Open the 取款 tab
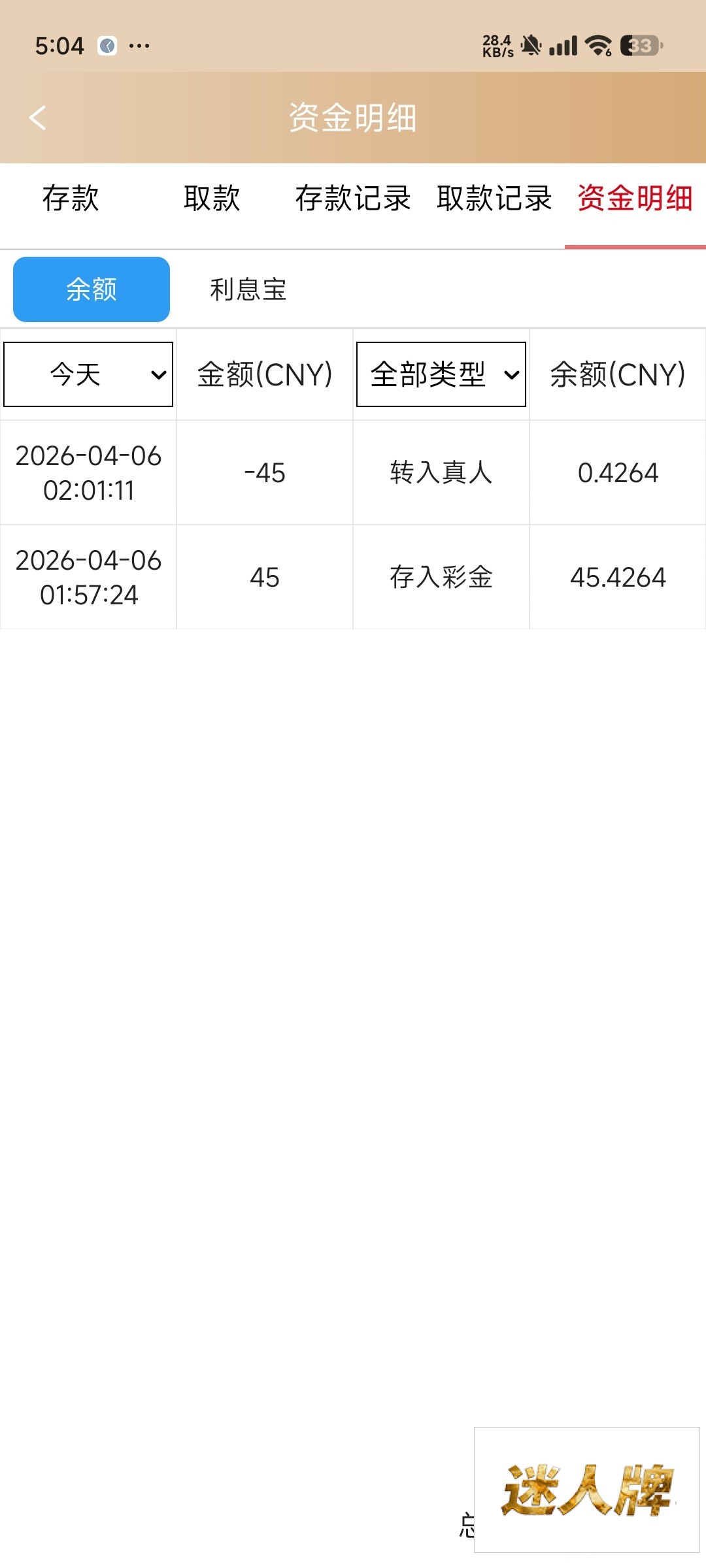Viewport: 706px width, 1568px height. 212,199
